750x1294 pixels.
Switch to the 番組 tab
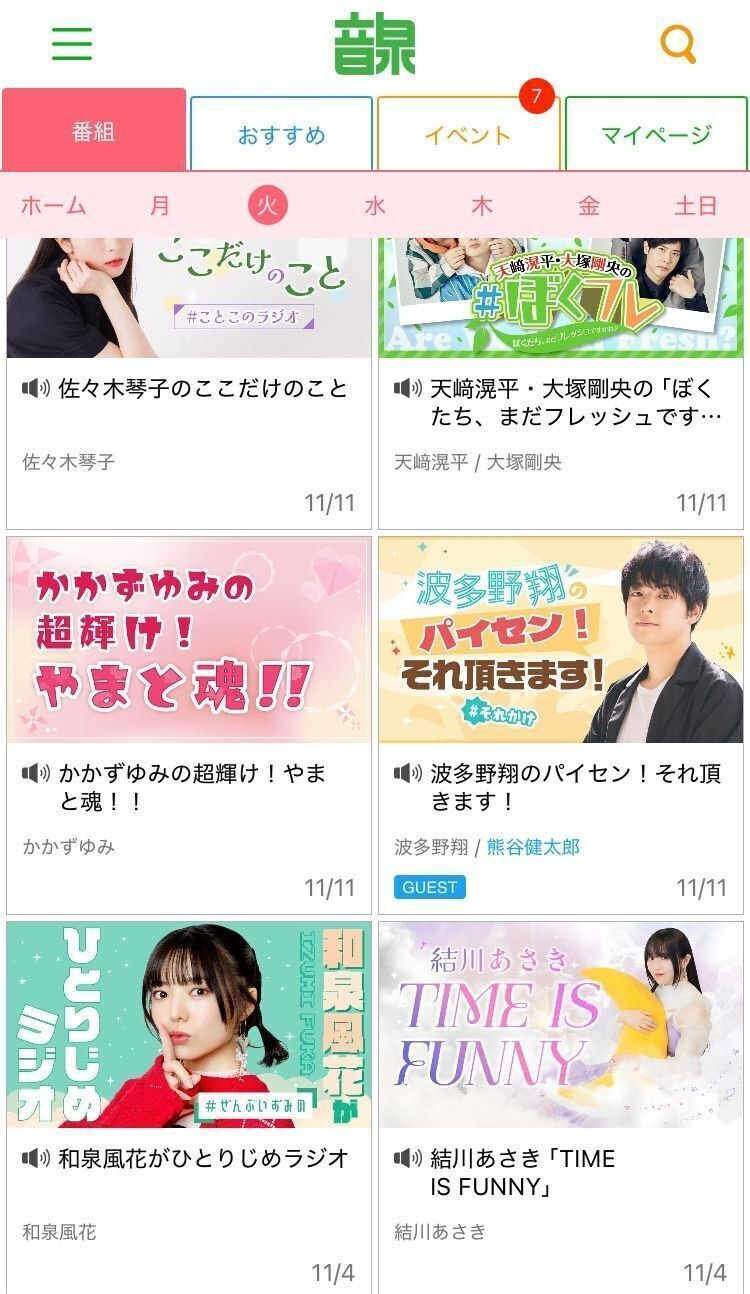(94, 132)
